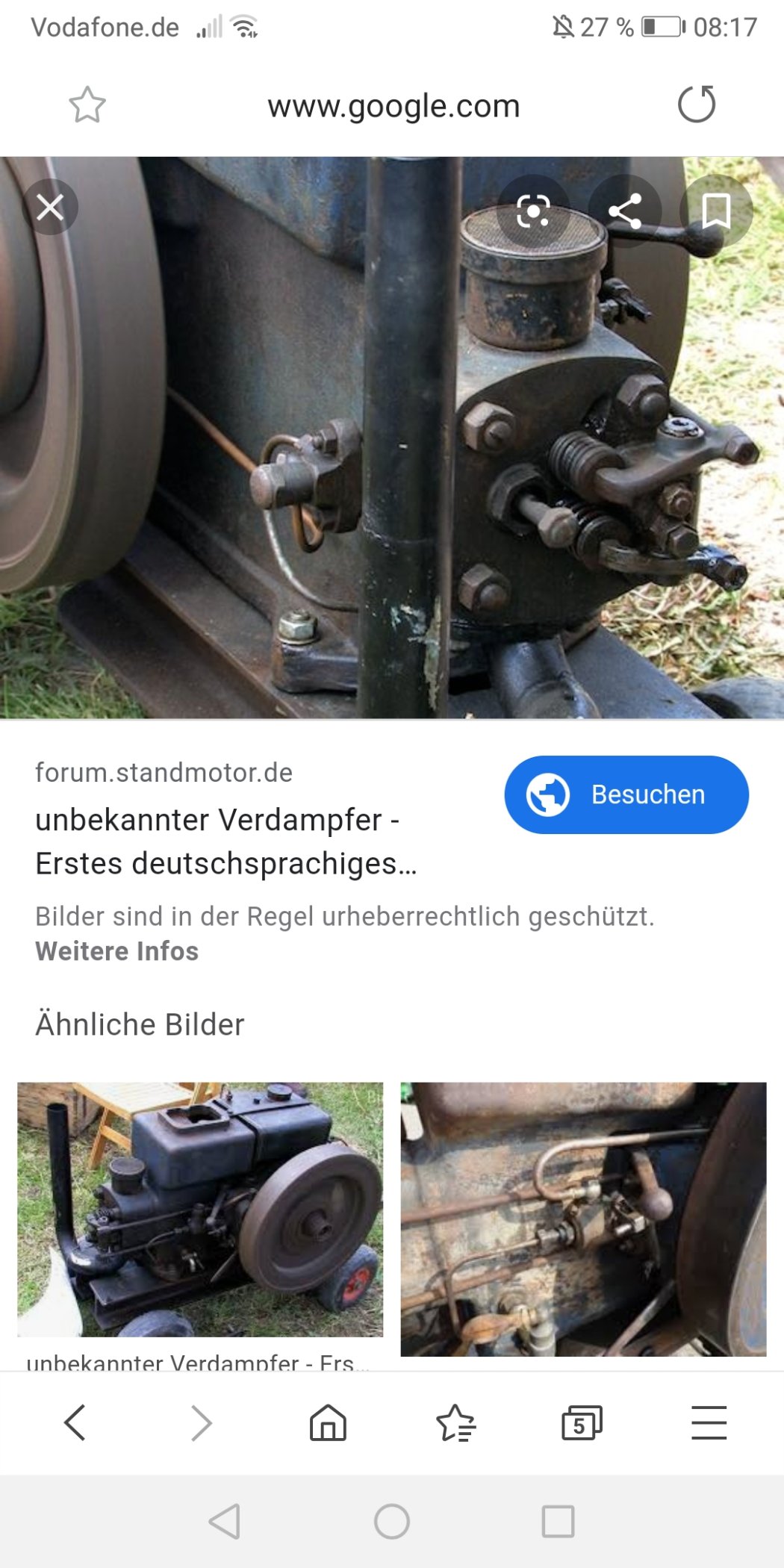Go back to previous browser page

[75, 1422]
